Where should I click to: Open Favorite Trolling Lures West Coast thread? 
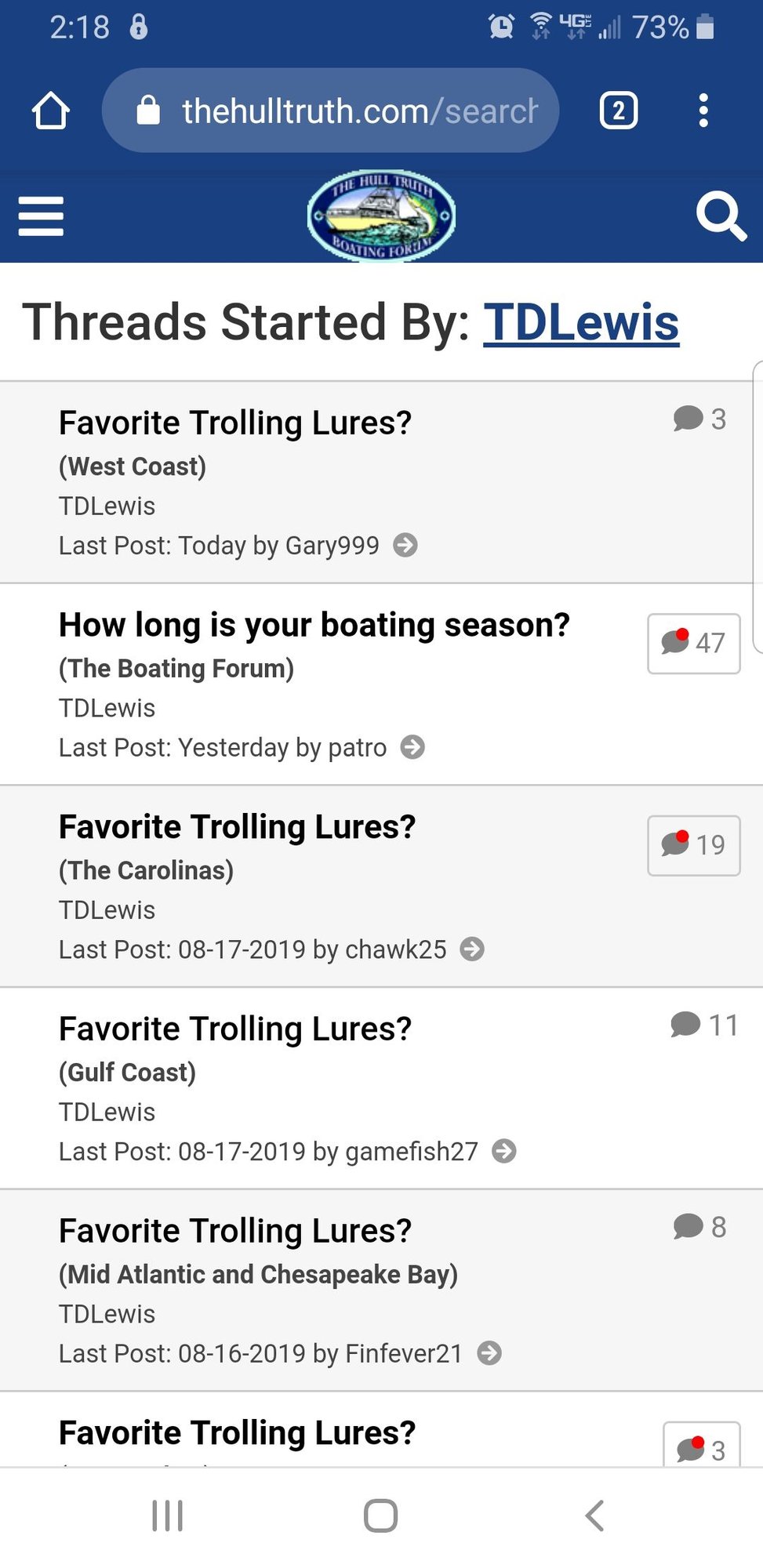tap(235, 423)
